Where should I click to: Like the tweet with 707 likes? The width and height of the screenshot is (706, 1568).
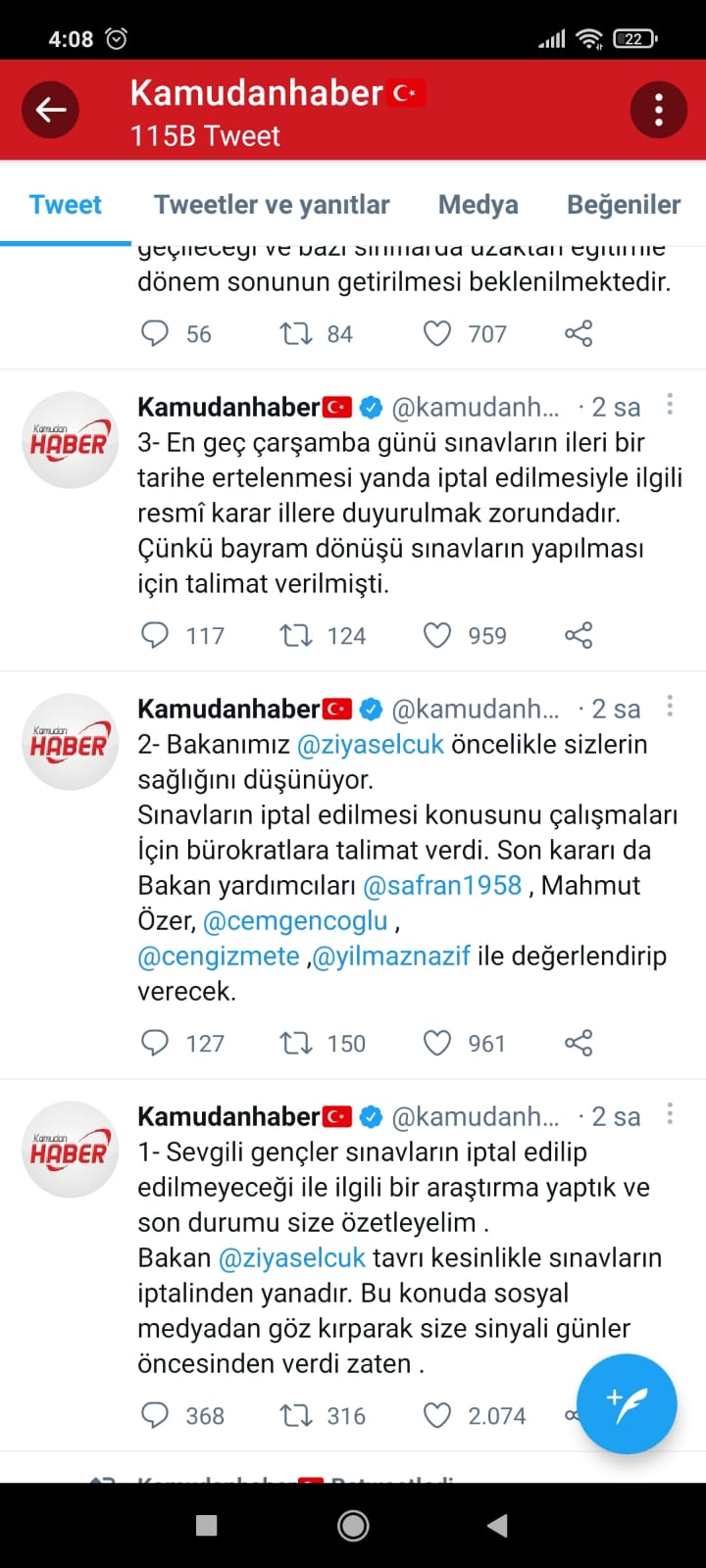pos(437,334)
